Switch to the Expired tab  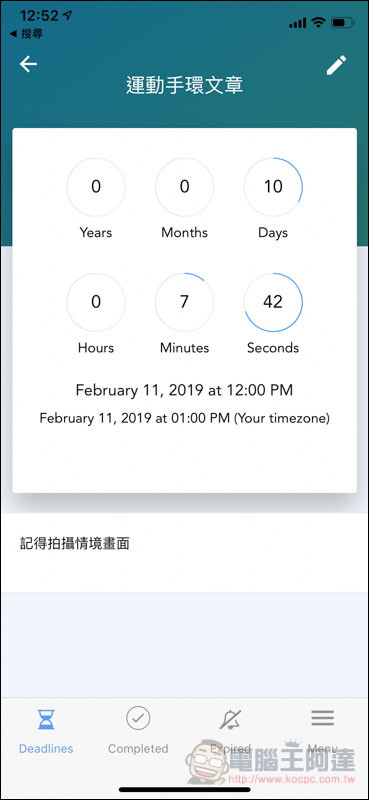[x=230, y=731]
